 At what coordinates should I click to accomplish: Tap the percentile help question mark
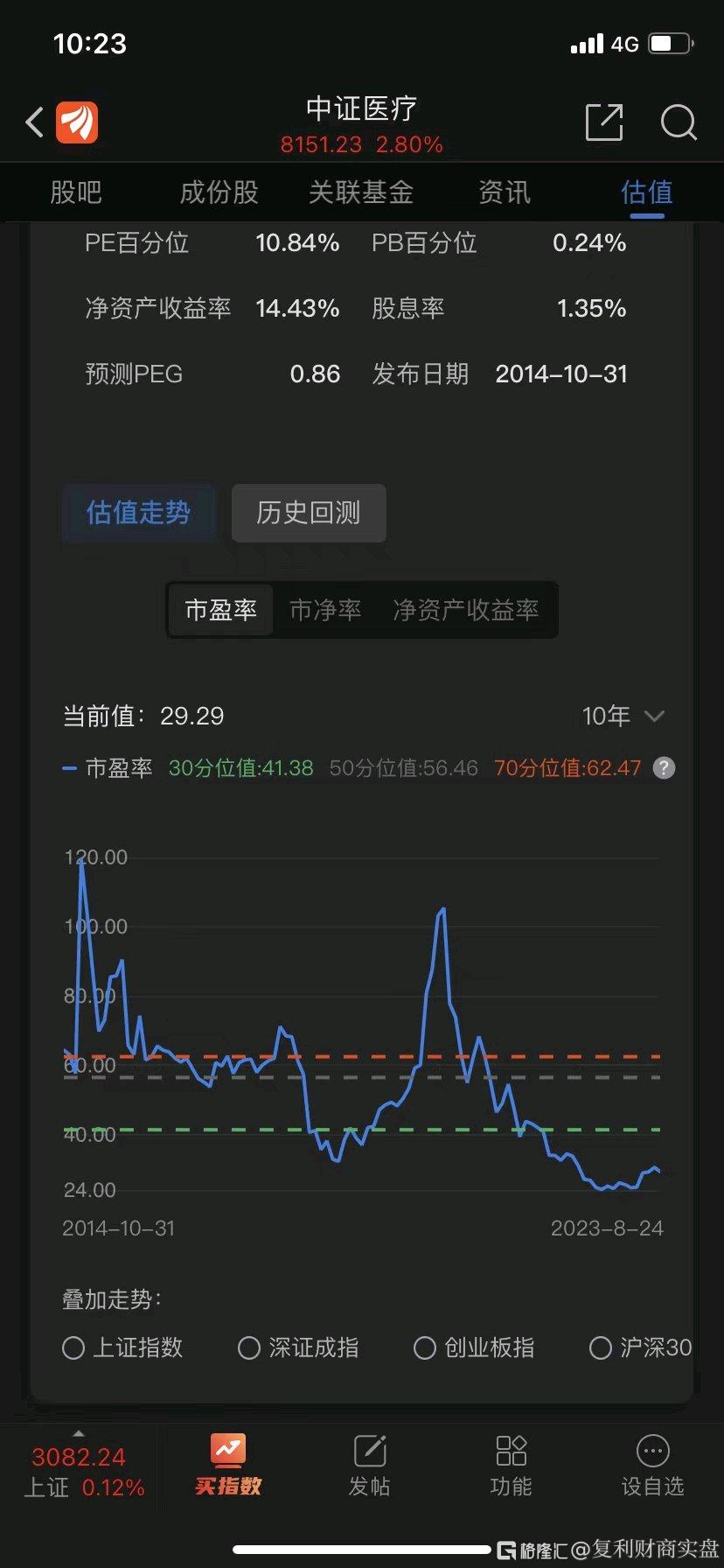665,768
